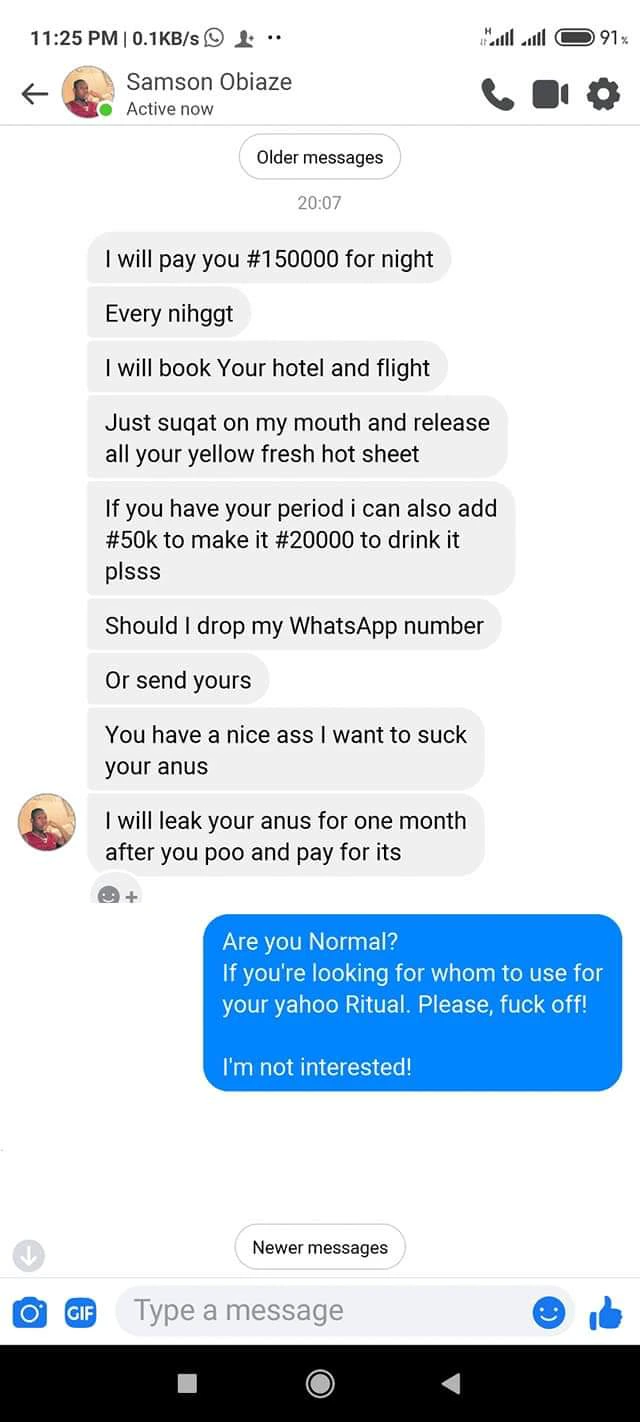This screenshot has width=640, height=1422.
Task: Open the recent apps view
Action: click(187, 1383)
